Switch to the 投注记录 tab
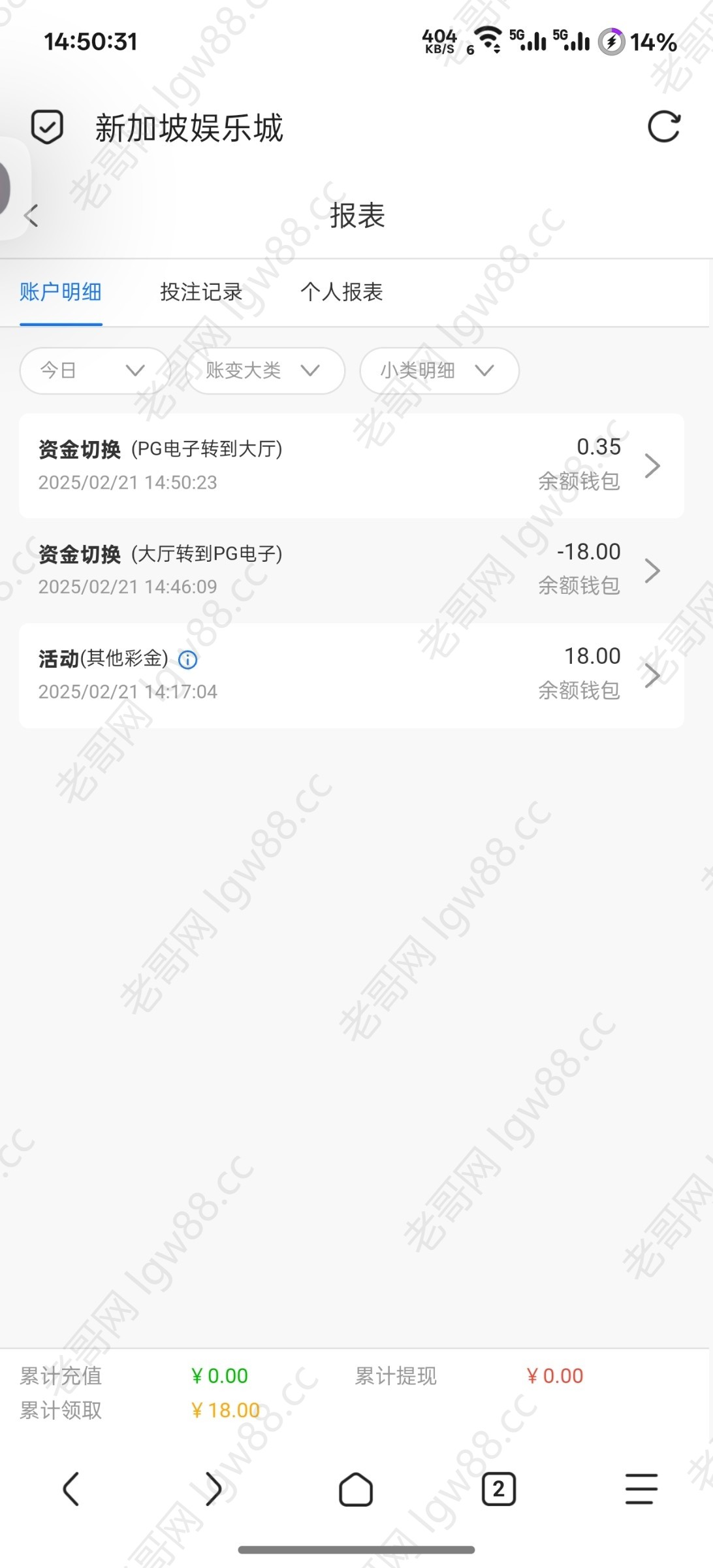This screenshot has height=1568, width=713. tap(201, 292)
